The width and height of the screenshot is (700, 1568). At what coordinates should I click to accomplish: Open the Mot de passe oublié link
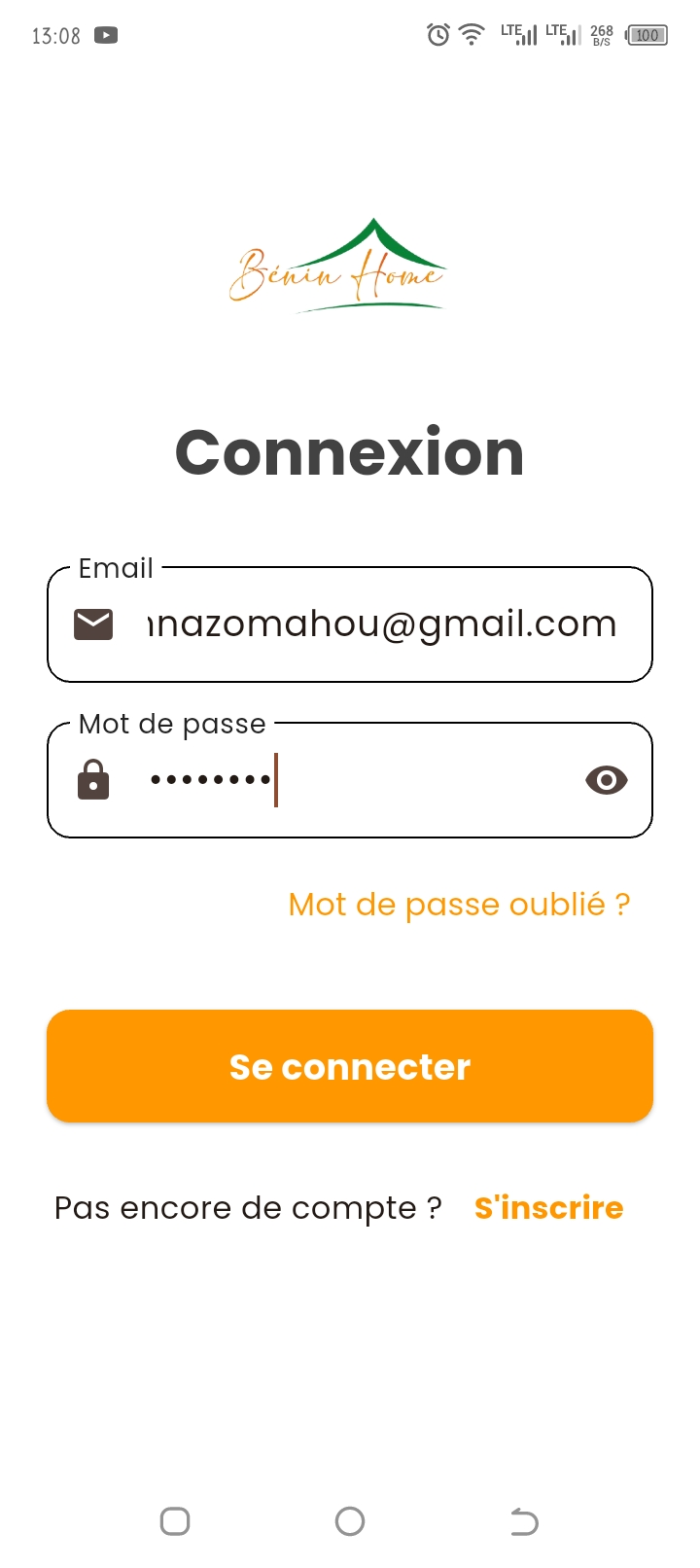click(459, 905)
